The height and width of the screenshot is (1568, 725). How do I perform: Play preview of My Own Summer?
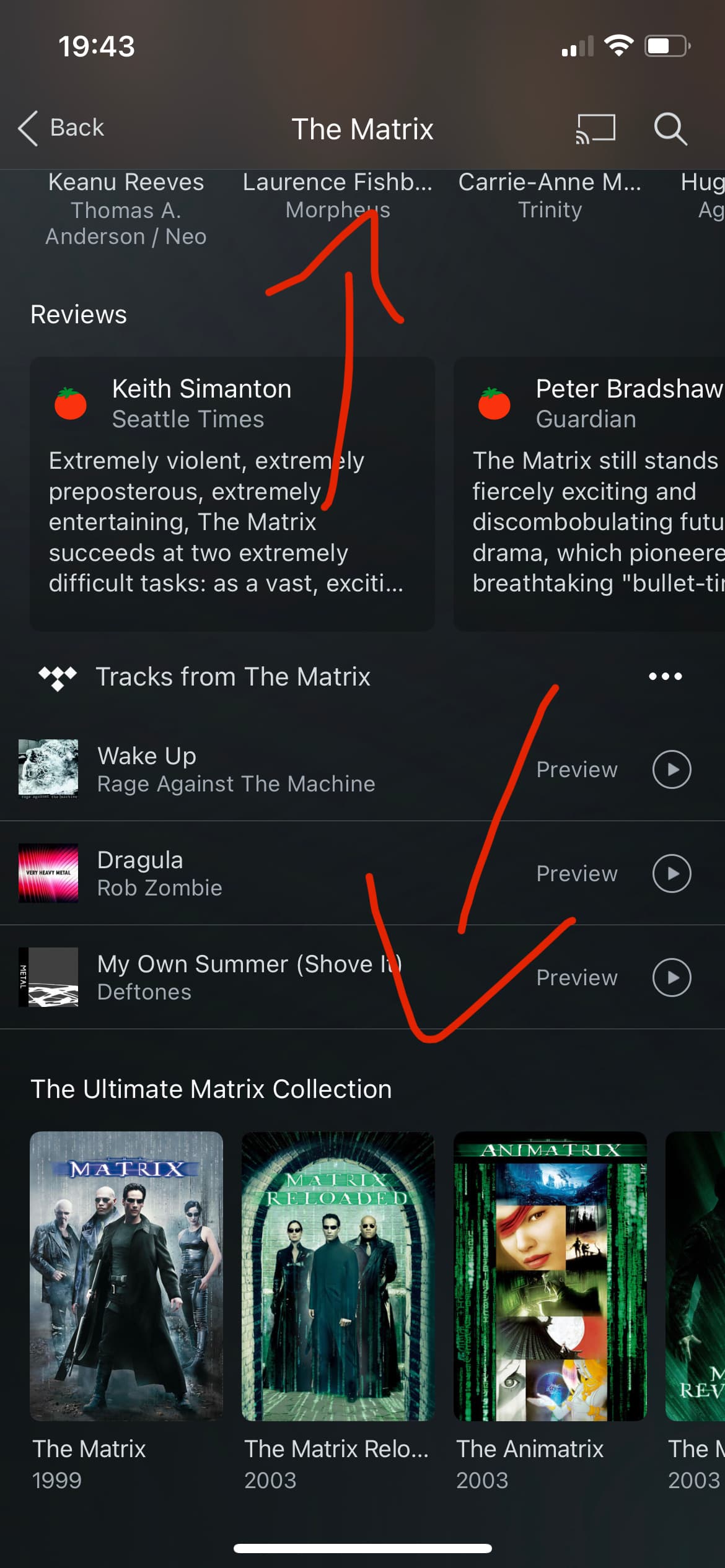pyautogui.click(x=671, y=977)
